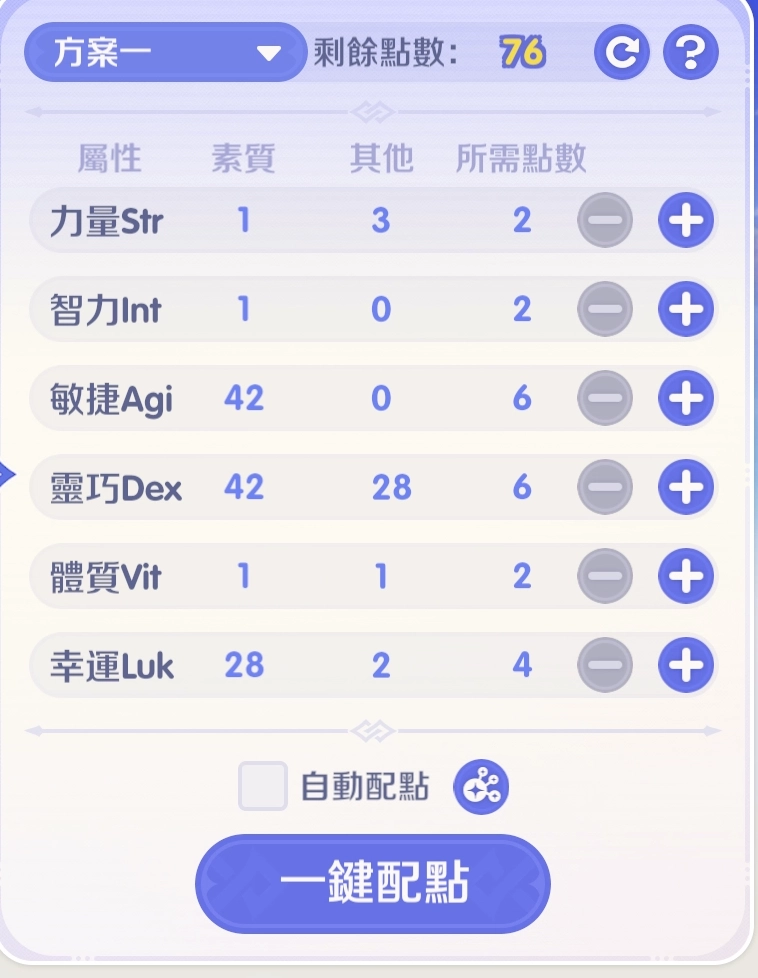The image size is (758, 978).
Task: Open the question mark help icon
Action: [x=692, y=53]
